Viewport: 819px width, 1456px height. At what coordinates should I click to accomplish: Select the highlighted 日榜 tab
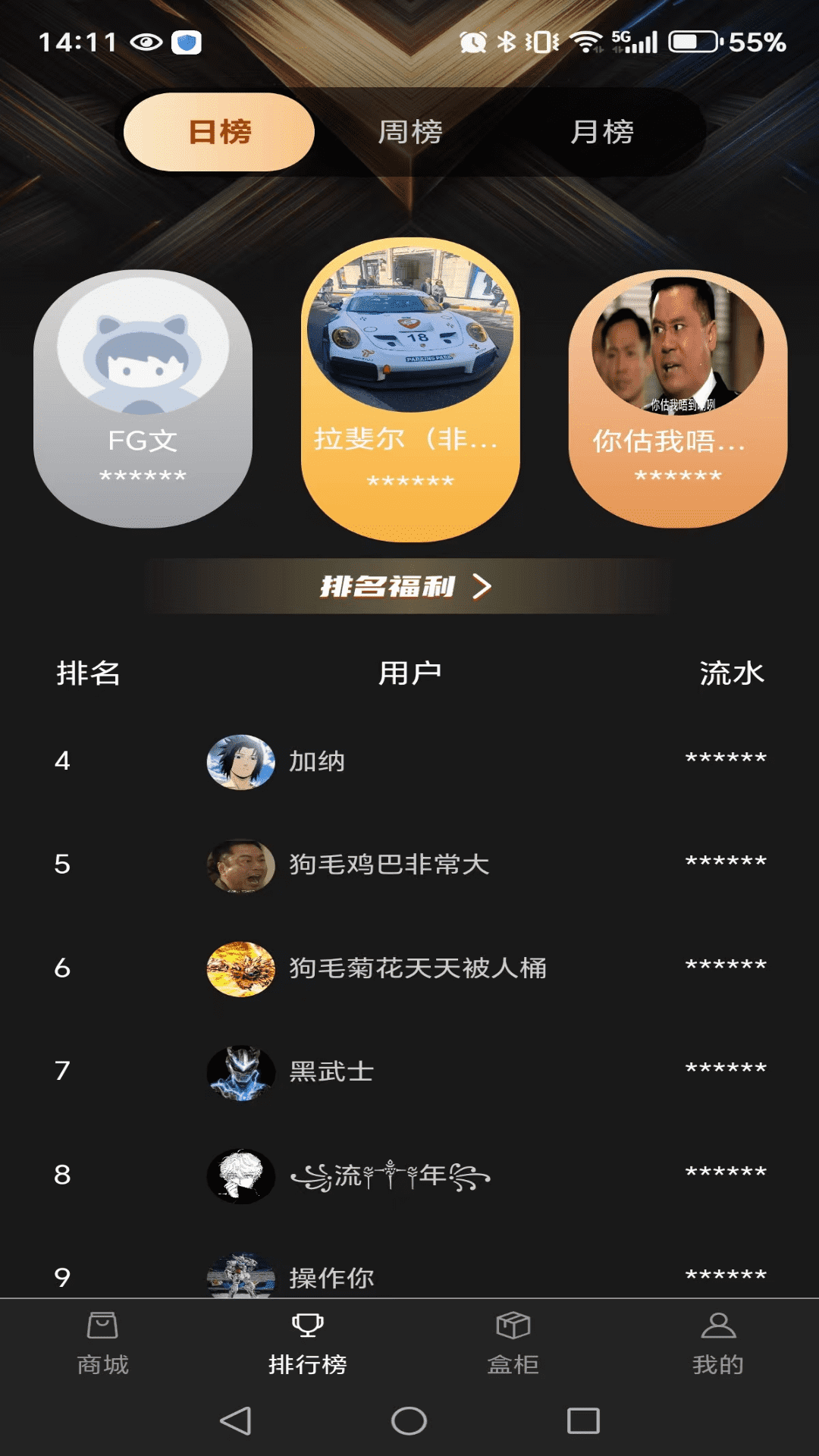[218, 131]
